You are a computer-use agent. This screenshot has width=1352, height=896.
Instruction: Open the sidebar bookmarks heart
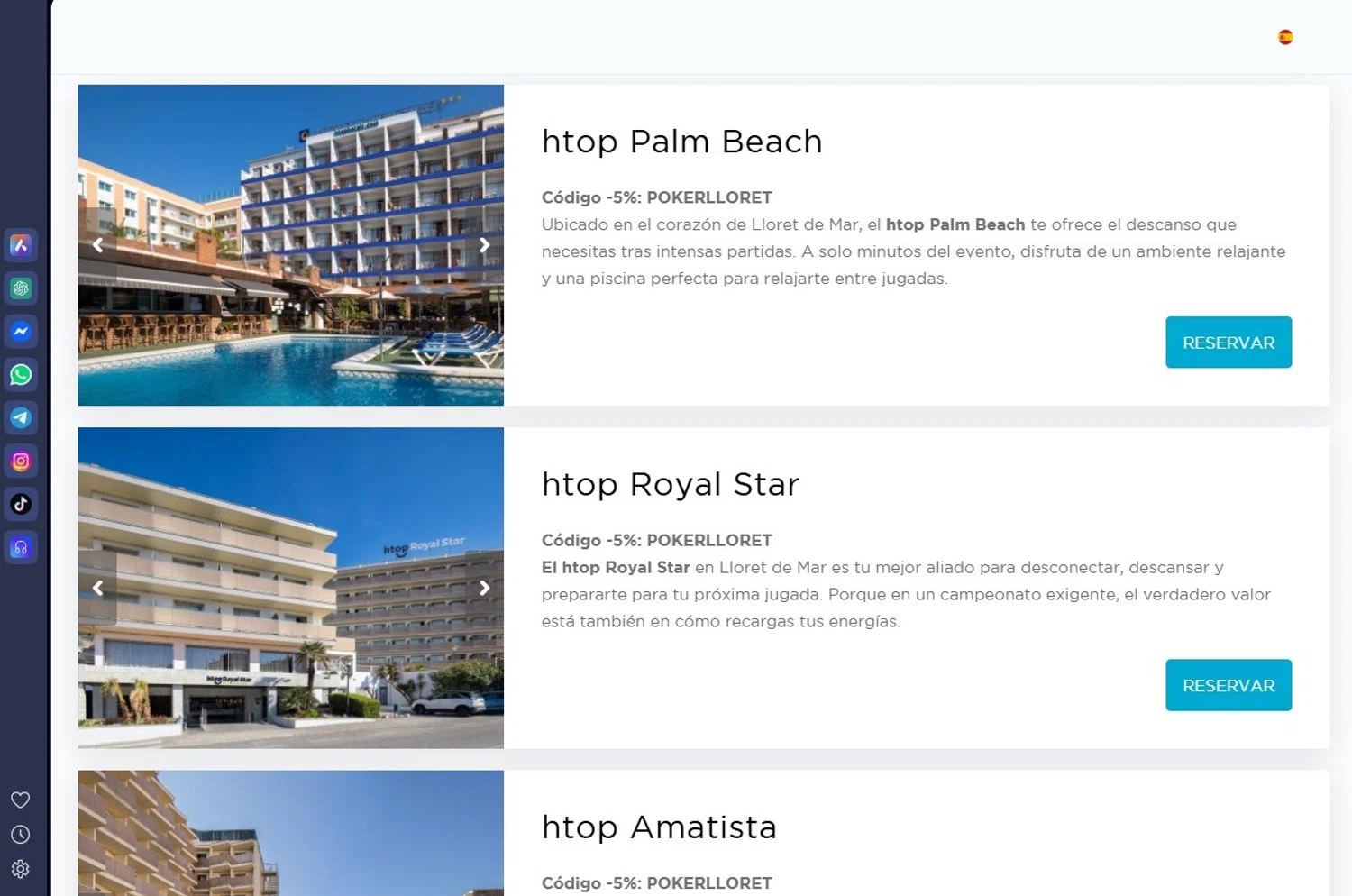point(20,800)
